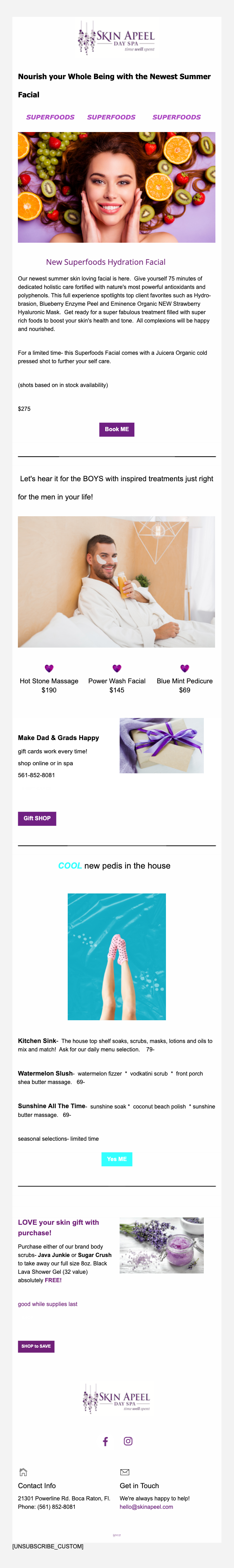Open the Gift SHOP button
This screenshot has width=234, height=1568.
coord(37,818)
